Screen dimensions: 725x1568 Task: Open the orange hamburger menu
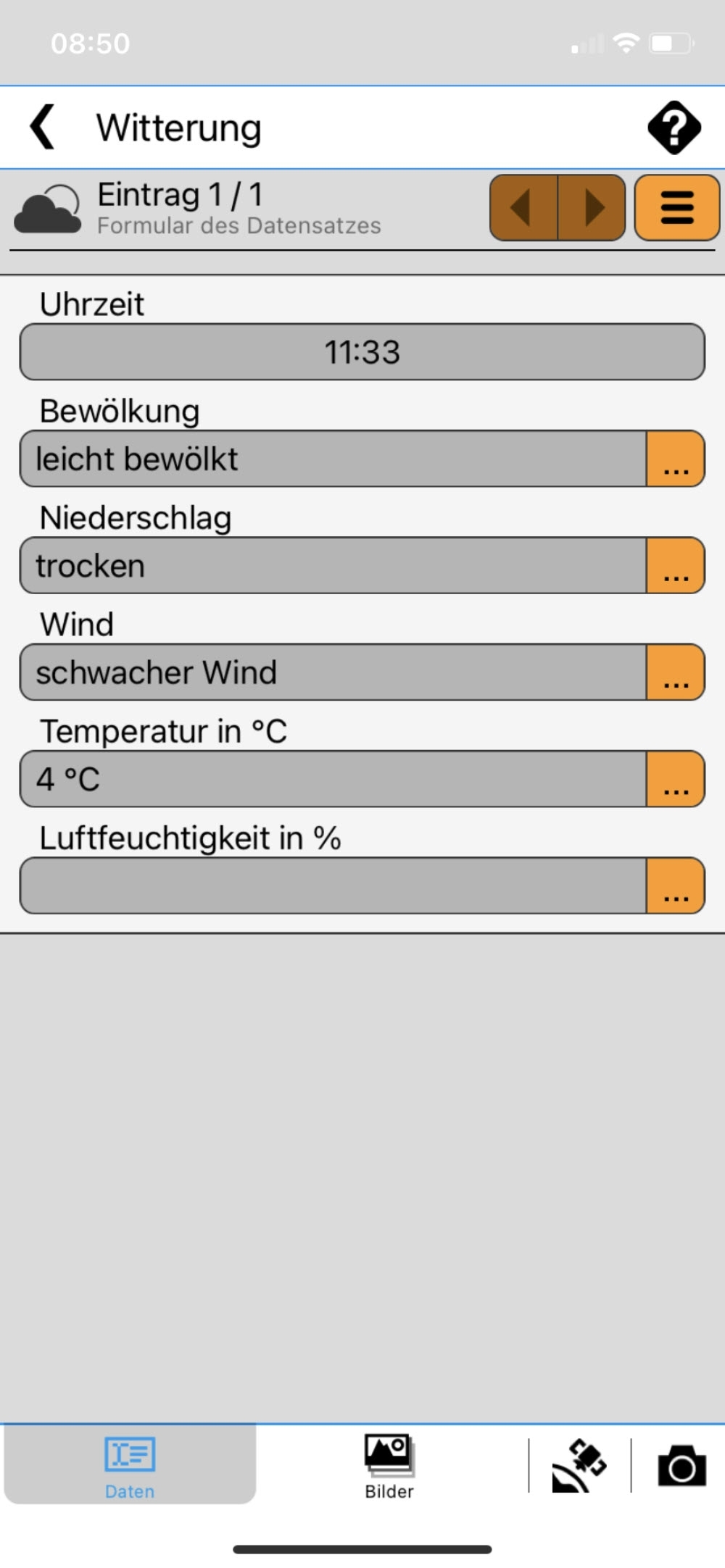click(676, 208)
